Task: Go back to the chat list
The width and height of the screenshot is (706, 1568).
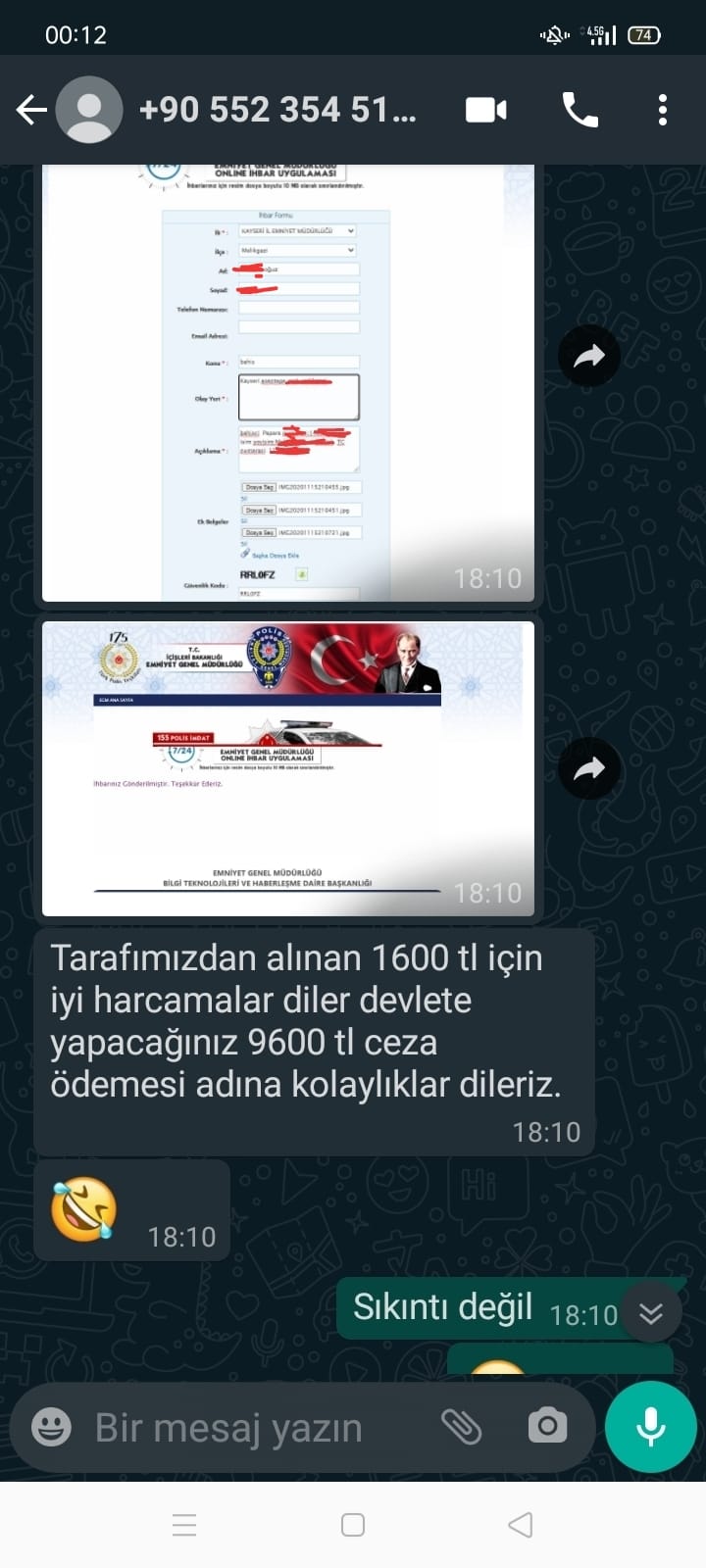Action: point(31,110)
